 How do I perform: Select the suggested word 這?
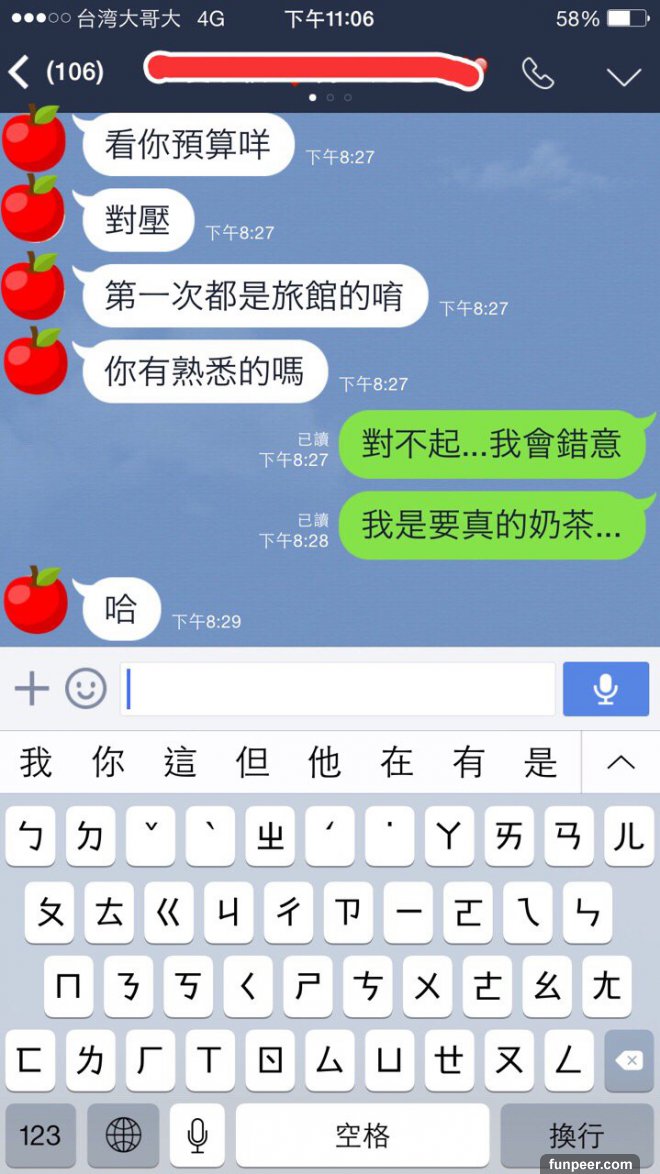(180, 763)
